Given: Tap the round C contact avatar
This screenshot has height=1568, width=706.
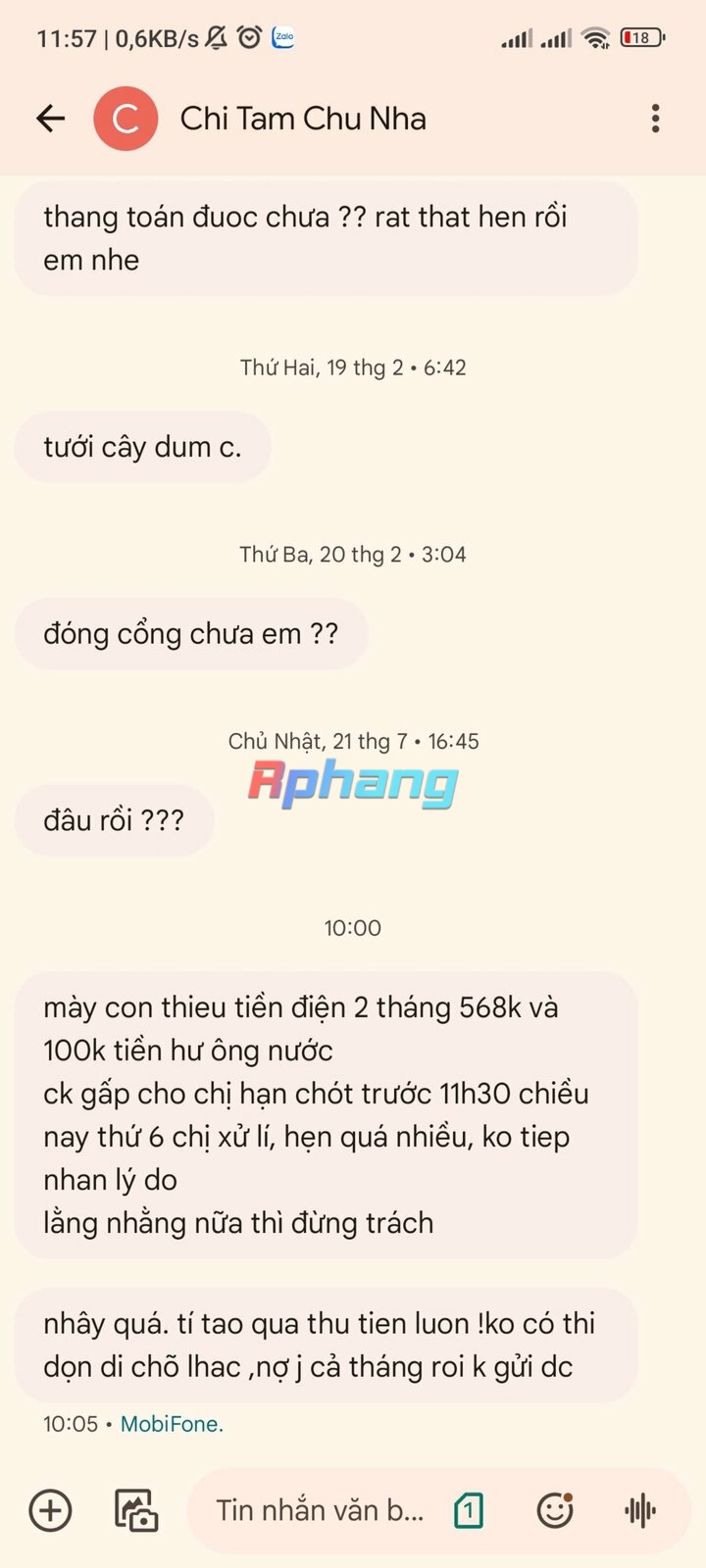Looking at the screenshot, I should pyautogui.click(x=126, y=119).
